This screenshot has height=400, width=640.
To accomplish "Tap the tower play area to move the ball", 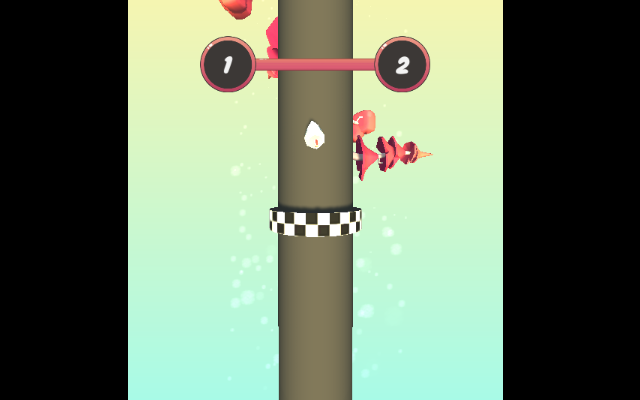I will pos(315,290).
